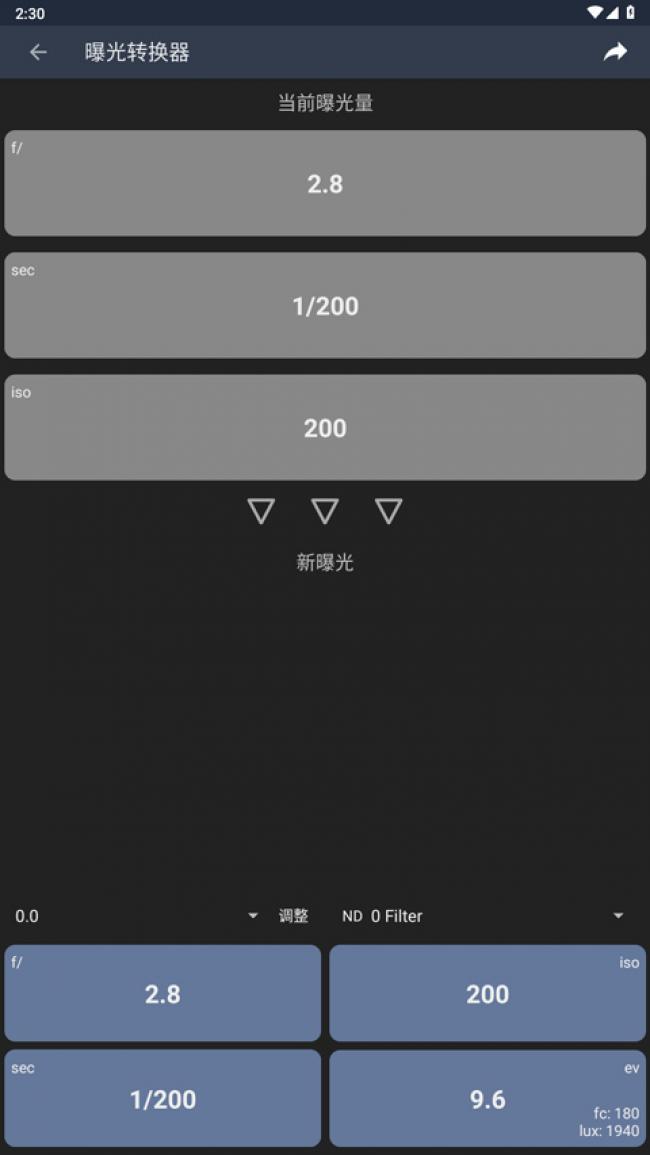Select the new exposure ISO 200 box

(x=487, y=993)
